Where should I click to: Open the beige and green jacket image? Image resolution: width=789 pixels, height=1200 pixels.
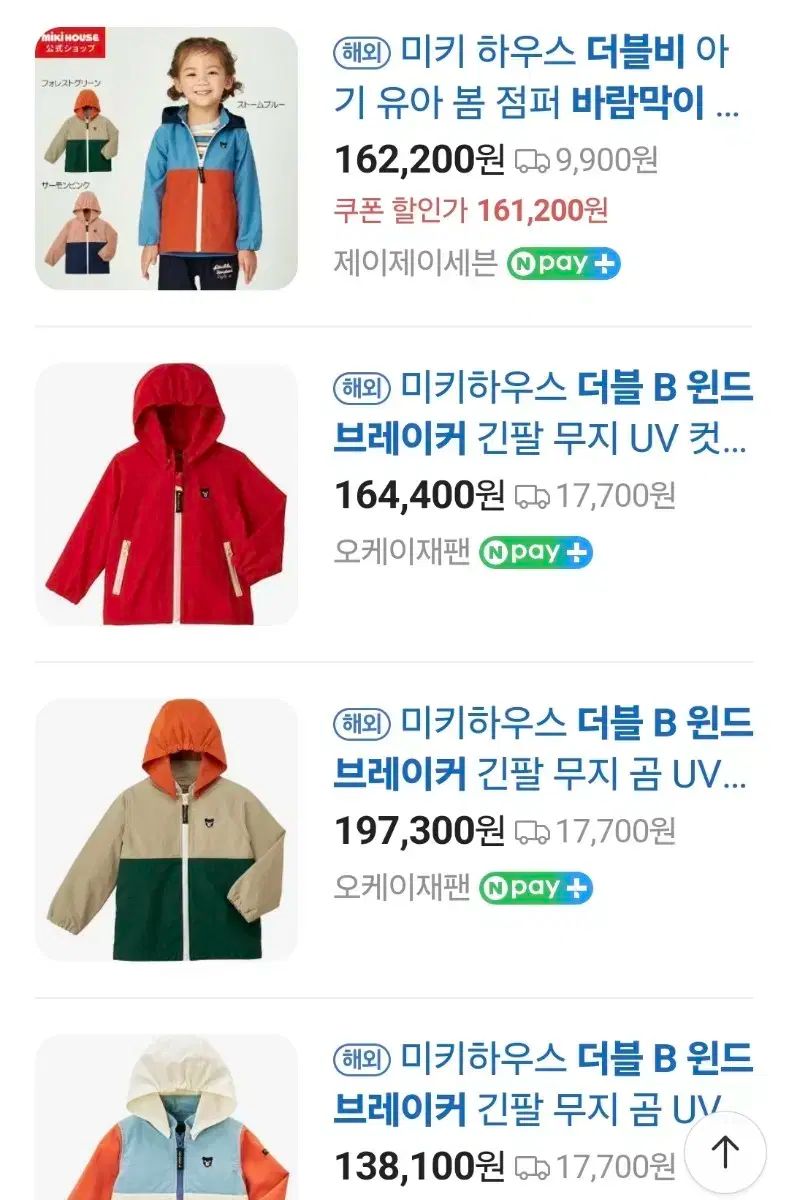166,830
